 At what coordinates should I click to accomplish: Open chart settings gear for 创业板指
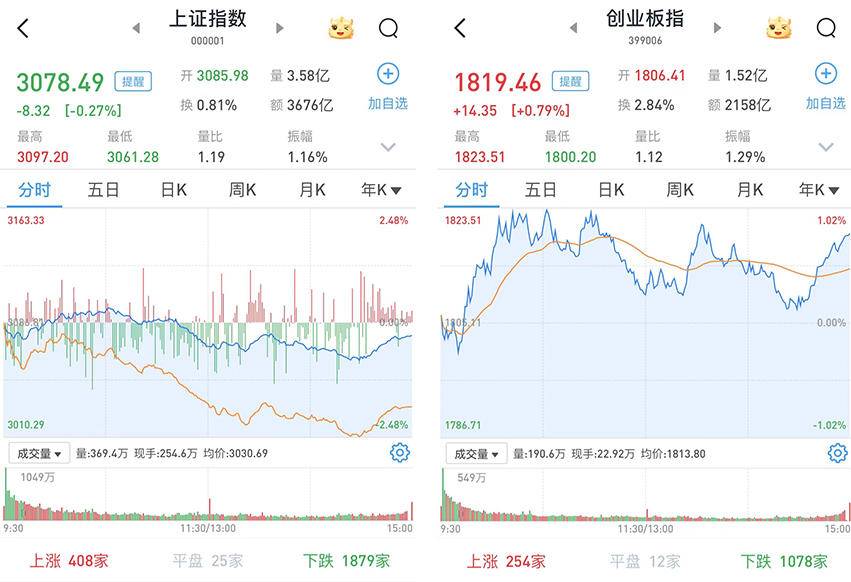(x=837, y=453)
